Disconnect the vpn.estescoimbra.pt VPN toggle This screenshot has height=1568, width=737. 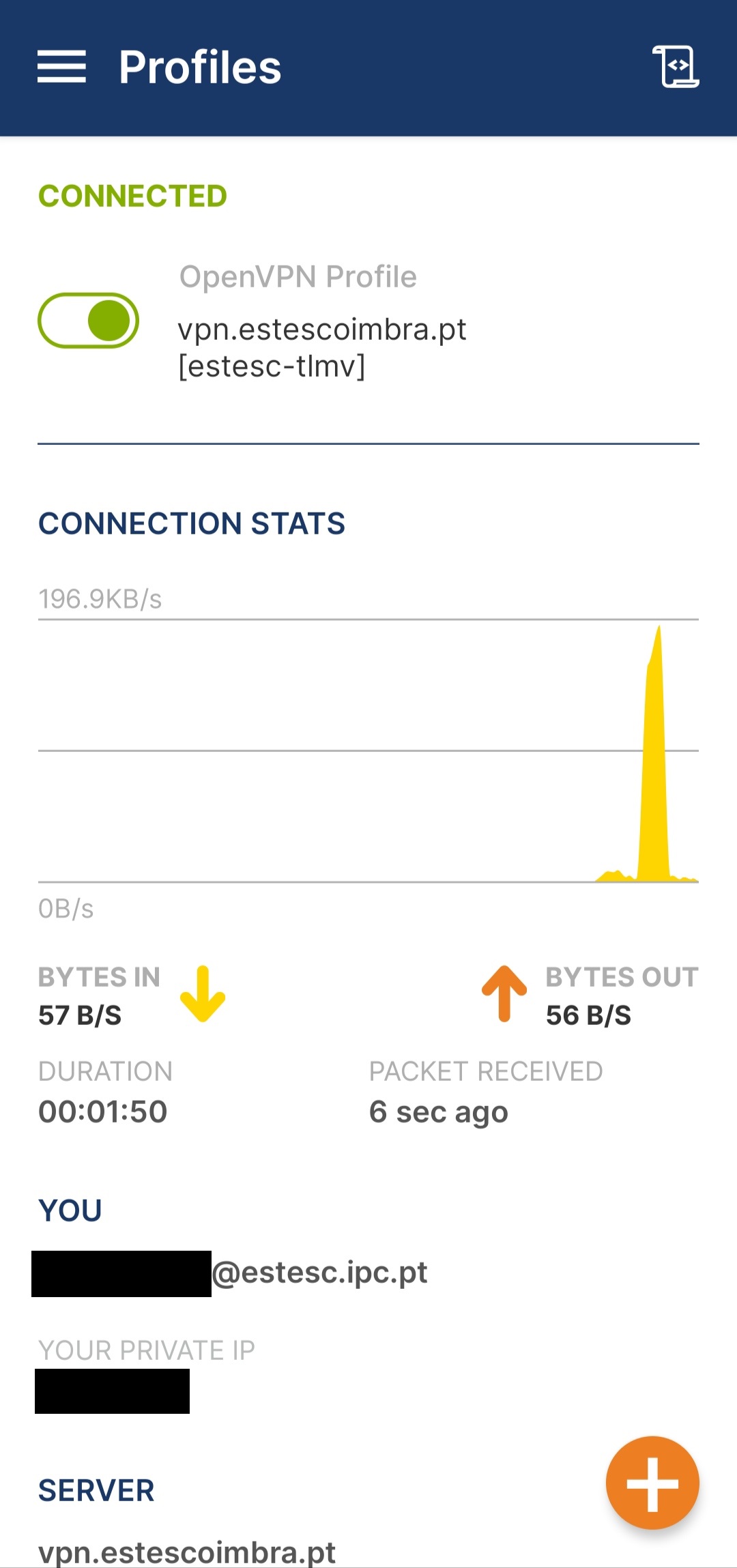[88, 321]
